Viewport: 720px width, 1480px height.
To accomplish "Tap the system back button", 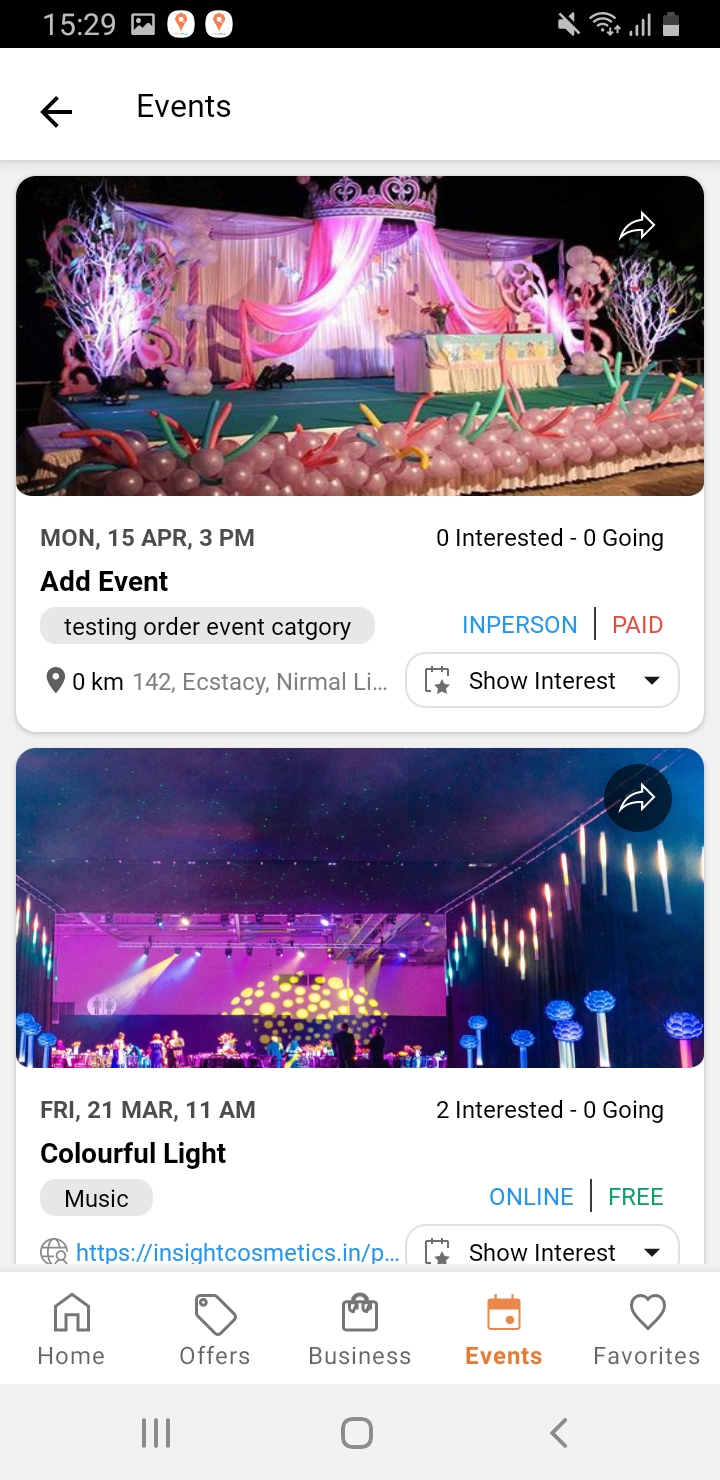I will click(559, 1433).
